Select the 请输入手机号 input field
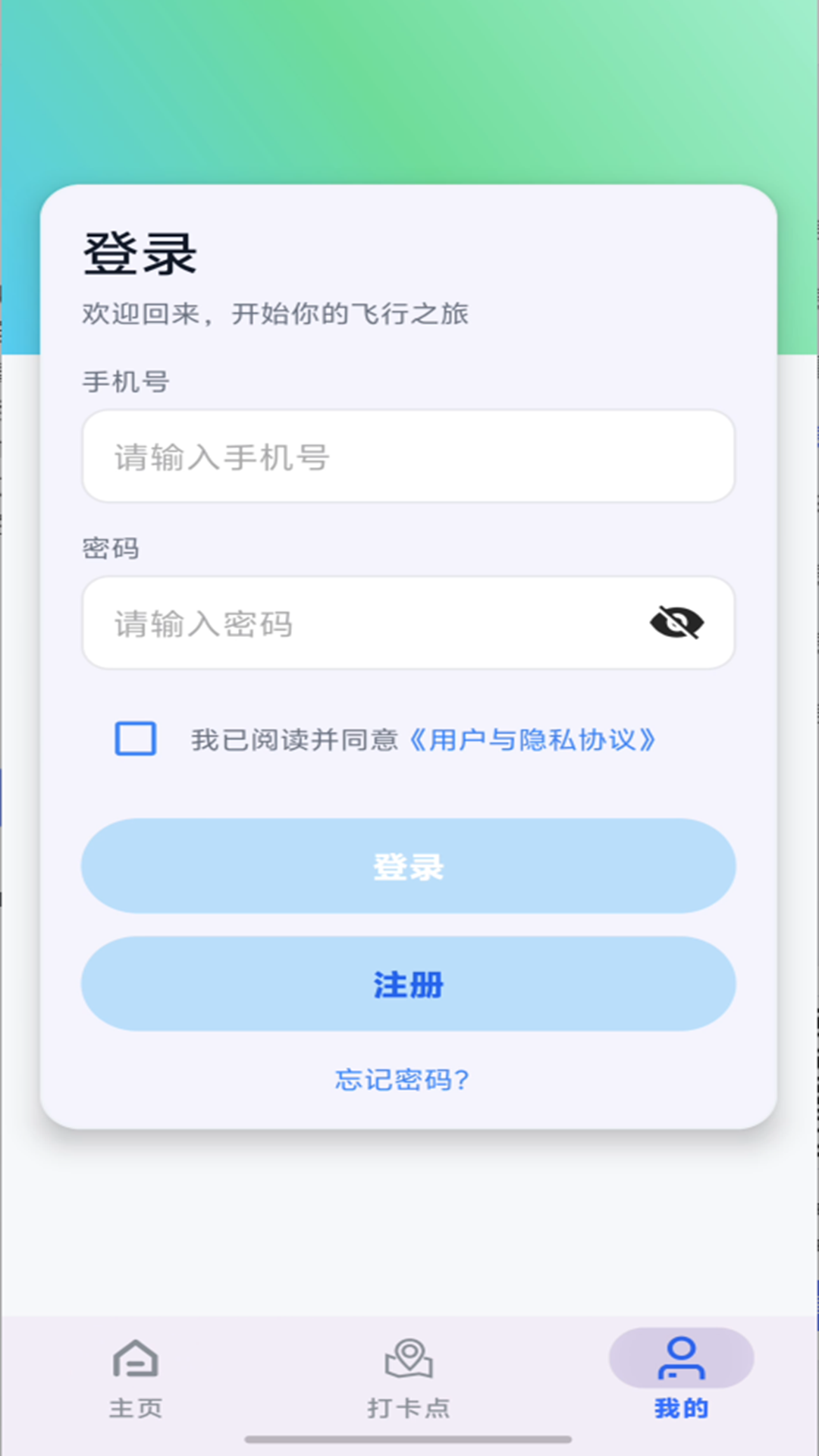 point(409,456)
